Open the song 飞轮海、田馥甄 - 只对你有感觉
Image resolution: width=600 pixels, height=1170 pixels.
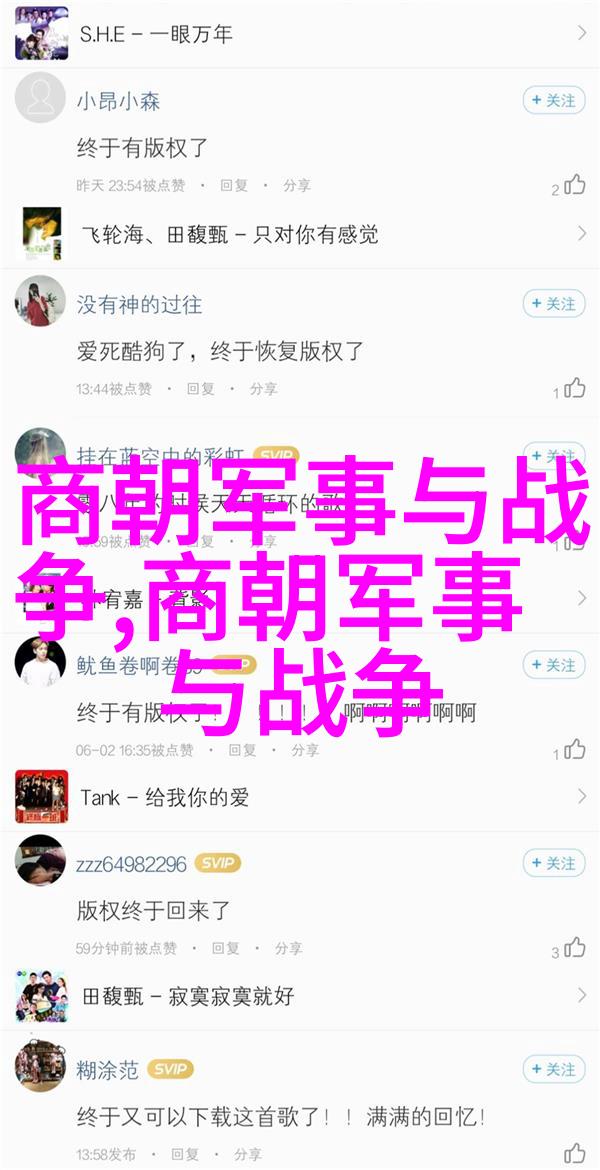pyautogui.click(x=300, y=234)
